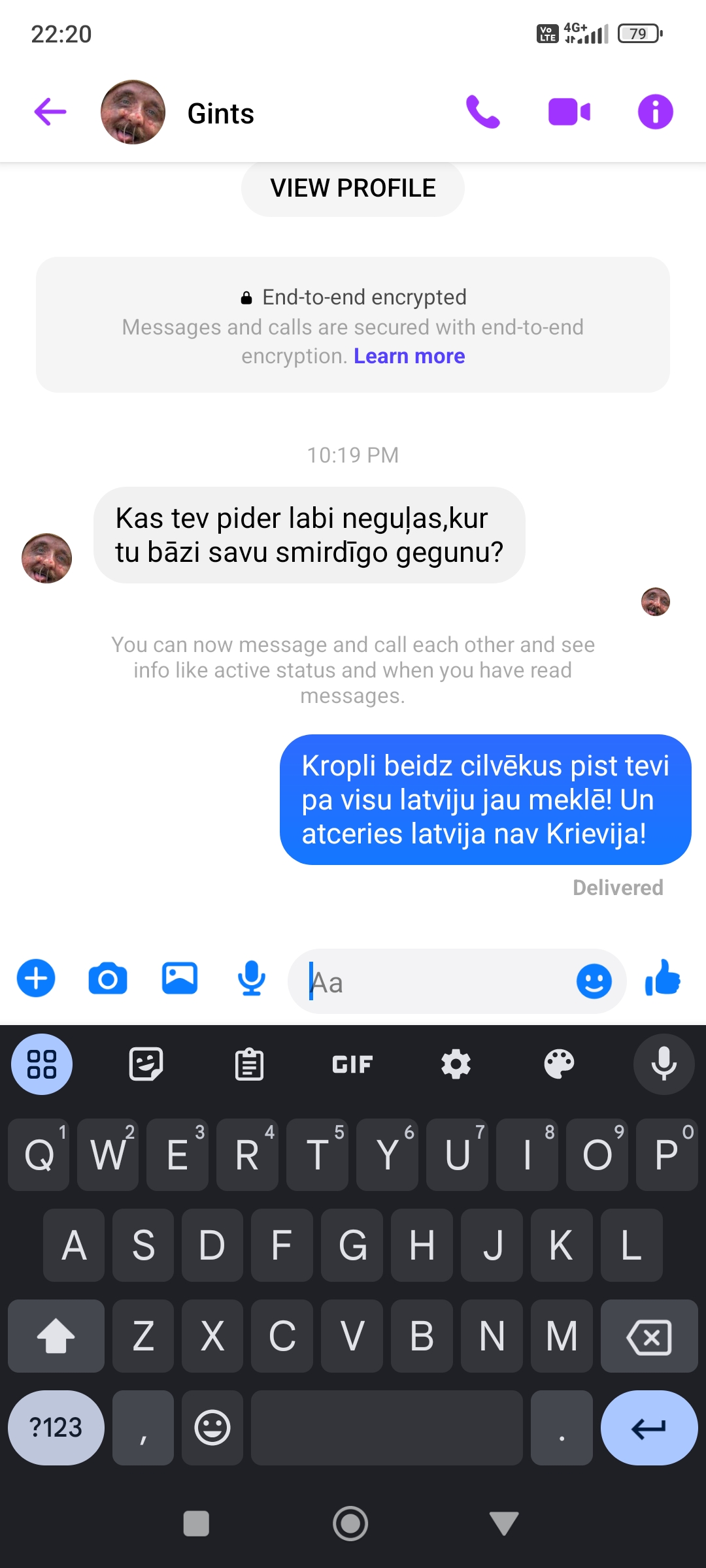This screenshot has height=1568, width=706.
Task: Open the camera to take a photo
Action: (108, 979)
